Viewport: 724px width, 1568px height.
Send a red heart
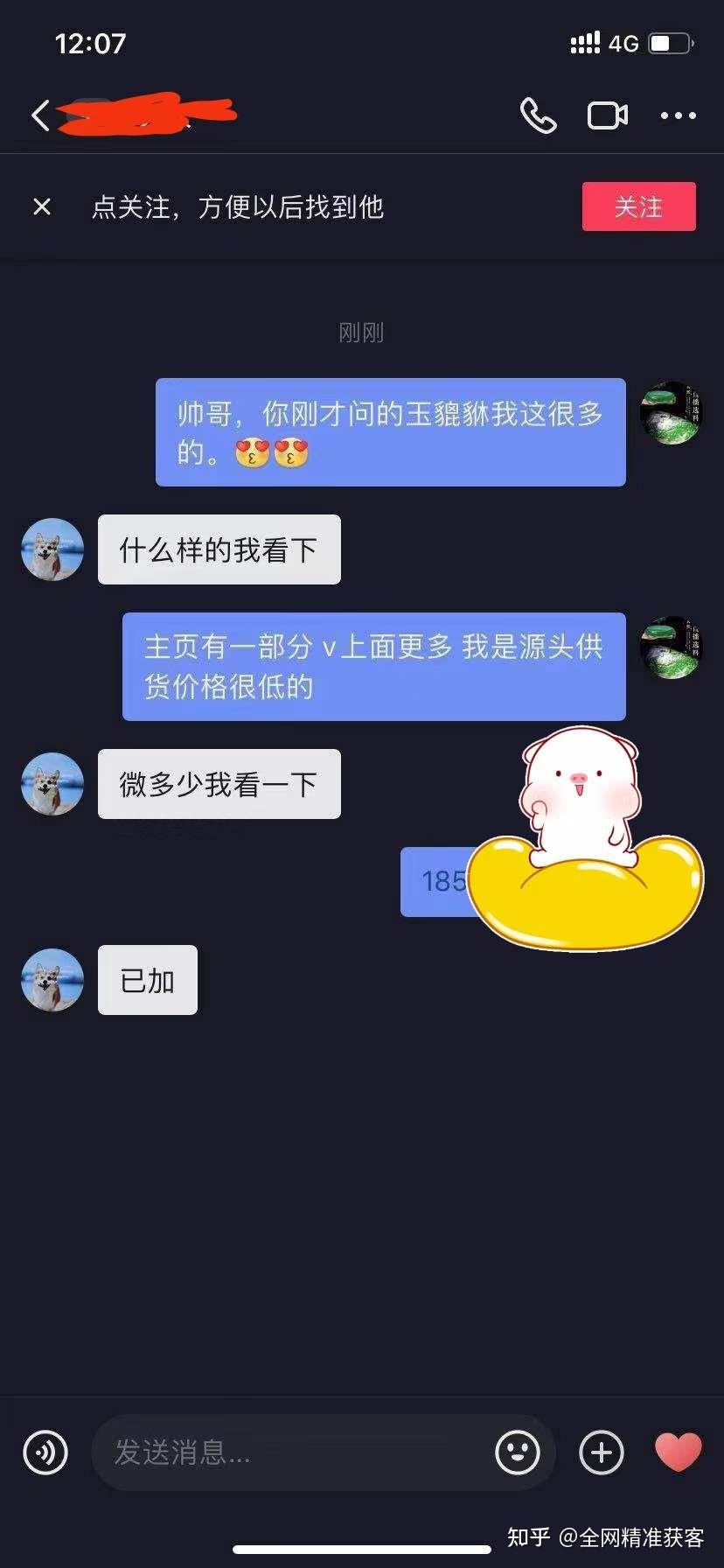pos(679,1452)
